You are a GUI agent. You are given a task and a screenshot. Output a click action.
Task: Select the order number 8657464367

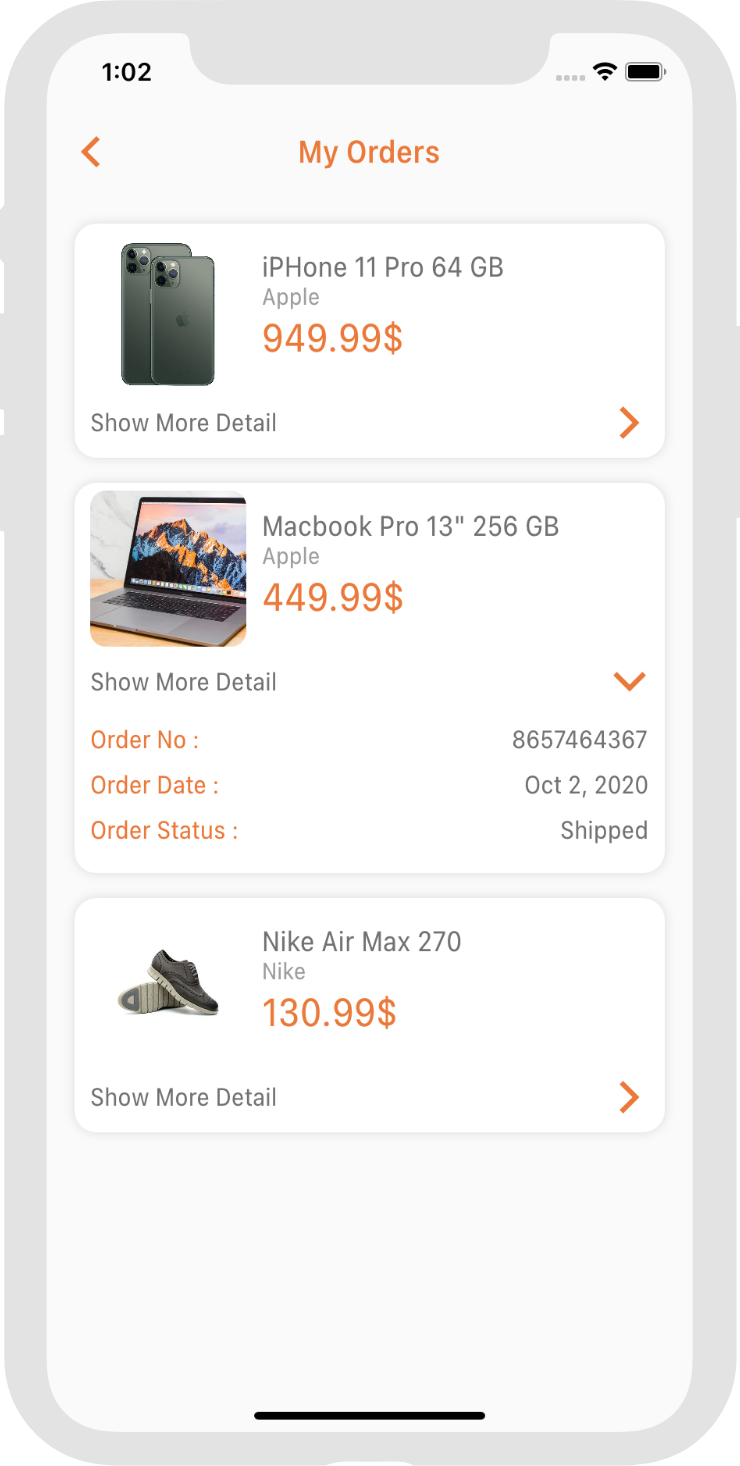point(580,739)
